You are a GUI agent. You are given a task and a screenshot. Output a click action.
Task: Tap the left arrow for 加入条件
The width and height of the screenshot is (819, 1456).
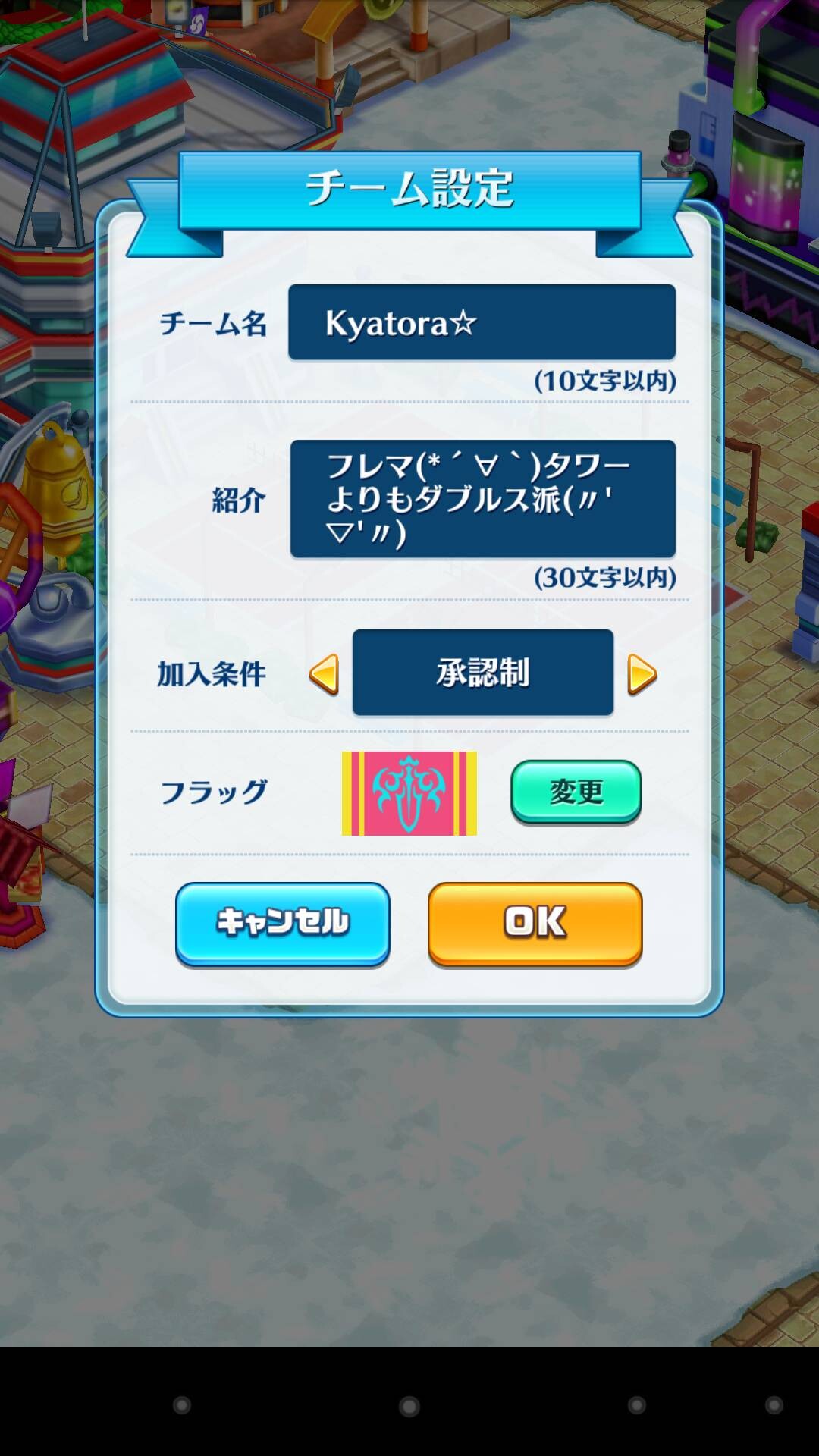324,674
